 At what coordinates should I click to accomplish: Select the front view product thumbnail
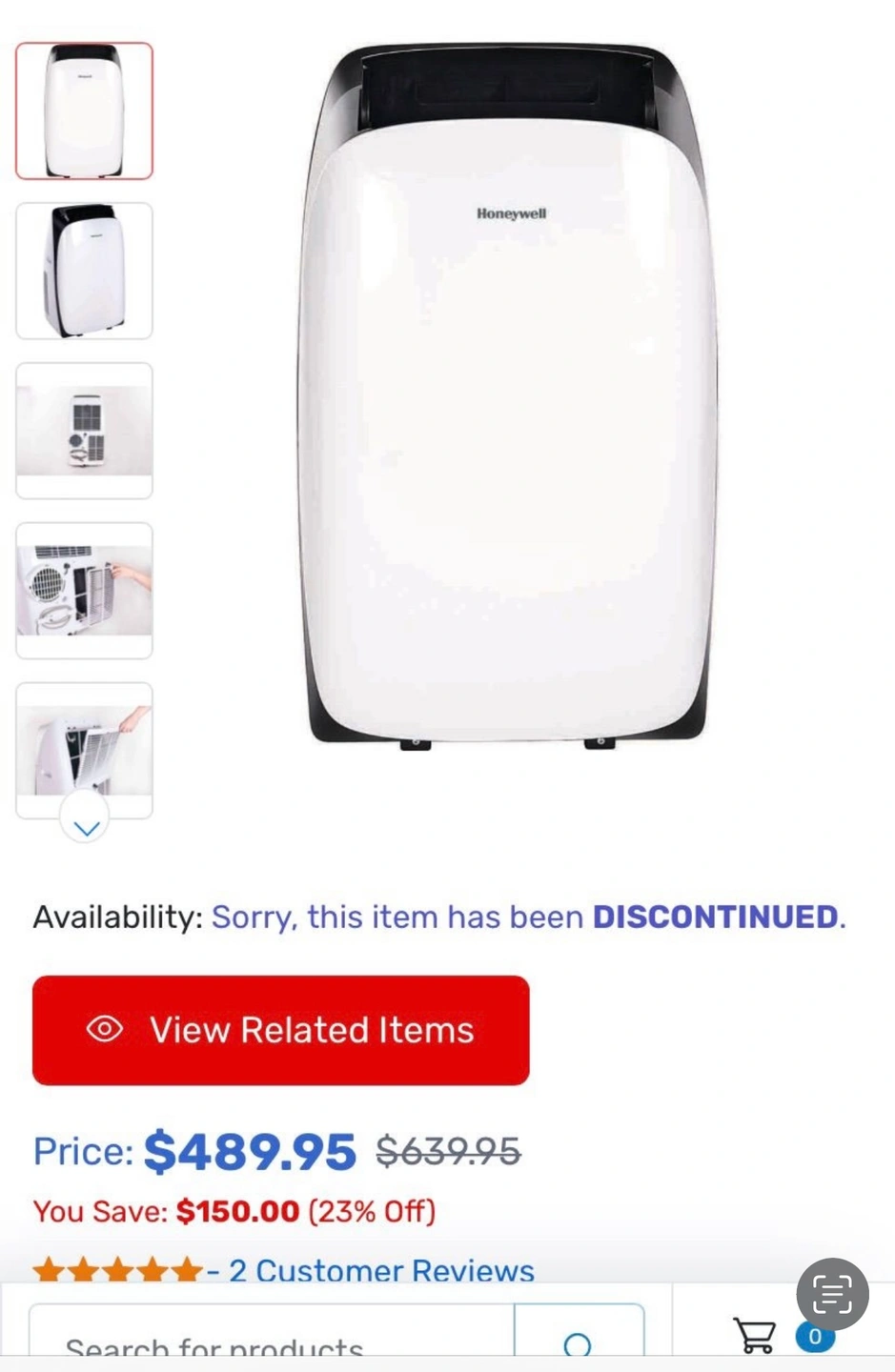pyautogui.click(x=84, y=111)
